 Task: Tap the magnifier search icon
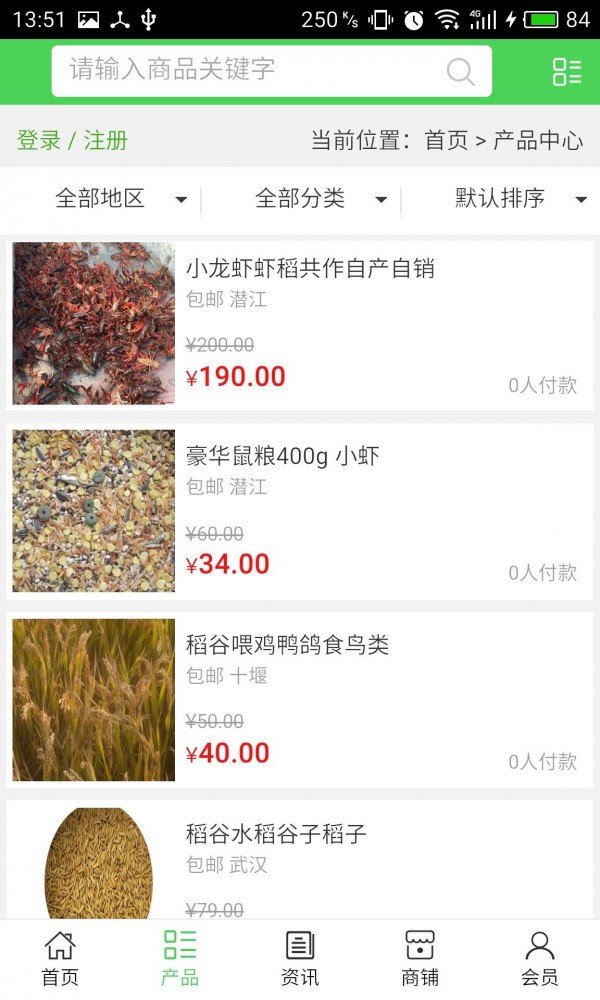[x=460, y=71]
